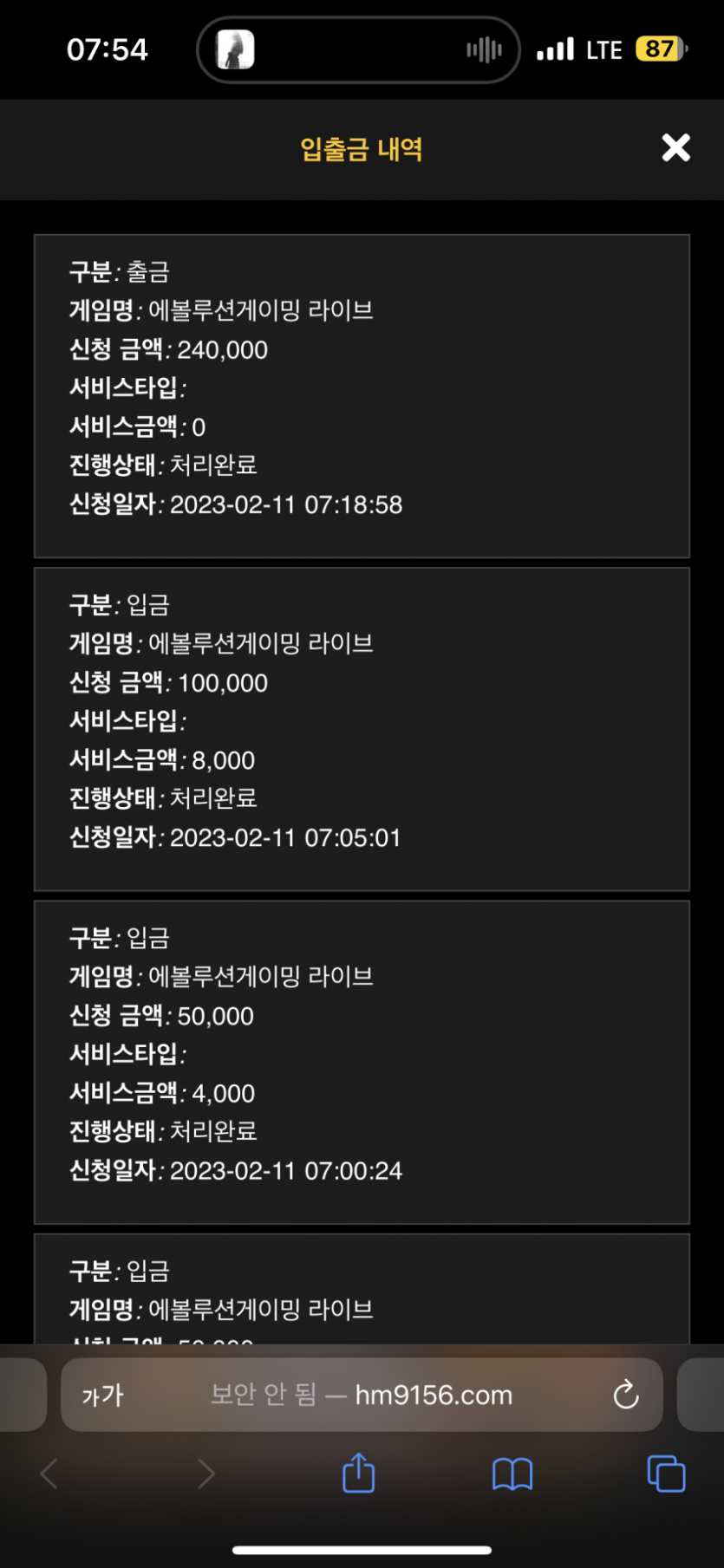The width and height of the screenshot is (724, 1568).
Task: Show open tabs
Action: pos(666,1474)
